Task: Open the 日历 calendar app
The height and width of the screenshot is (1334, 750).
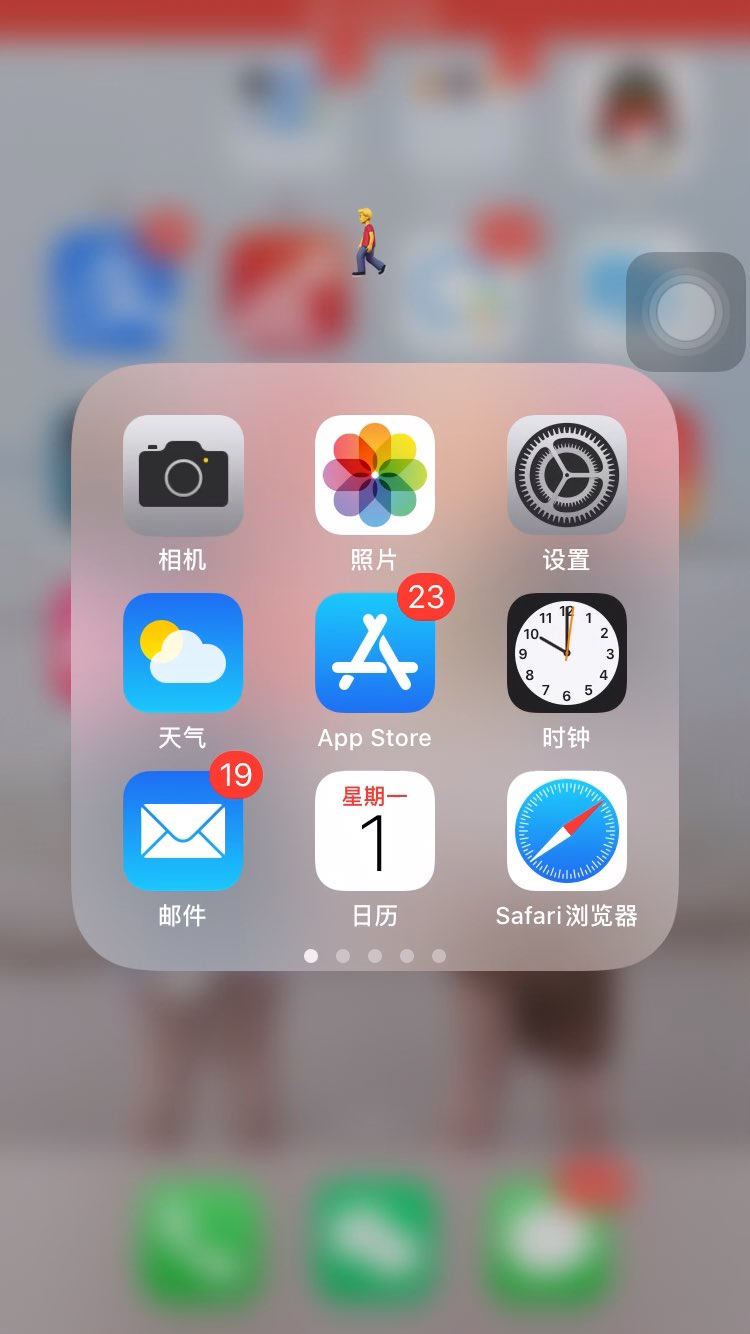Action: point(375,831)
